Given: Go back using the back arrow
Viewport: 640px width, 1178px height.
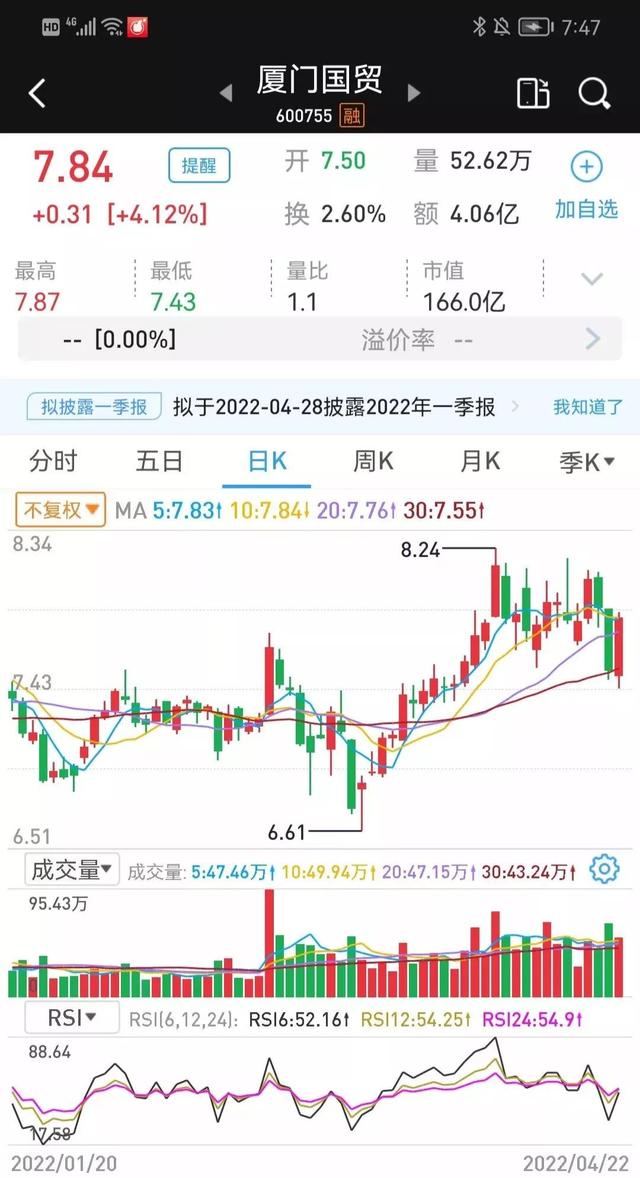Looking at the screenshot, I should tap(37, 94).
